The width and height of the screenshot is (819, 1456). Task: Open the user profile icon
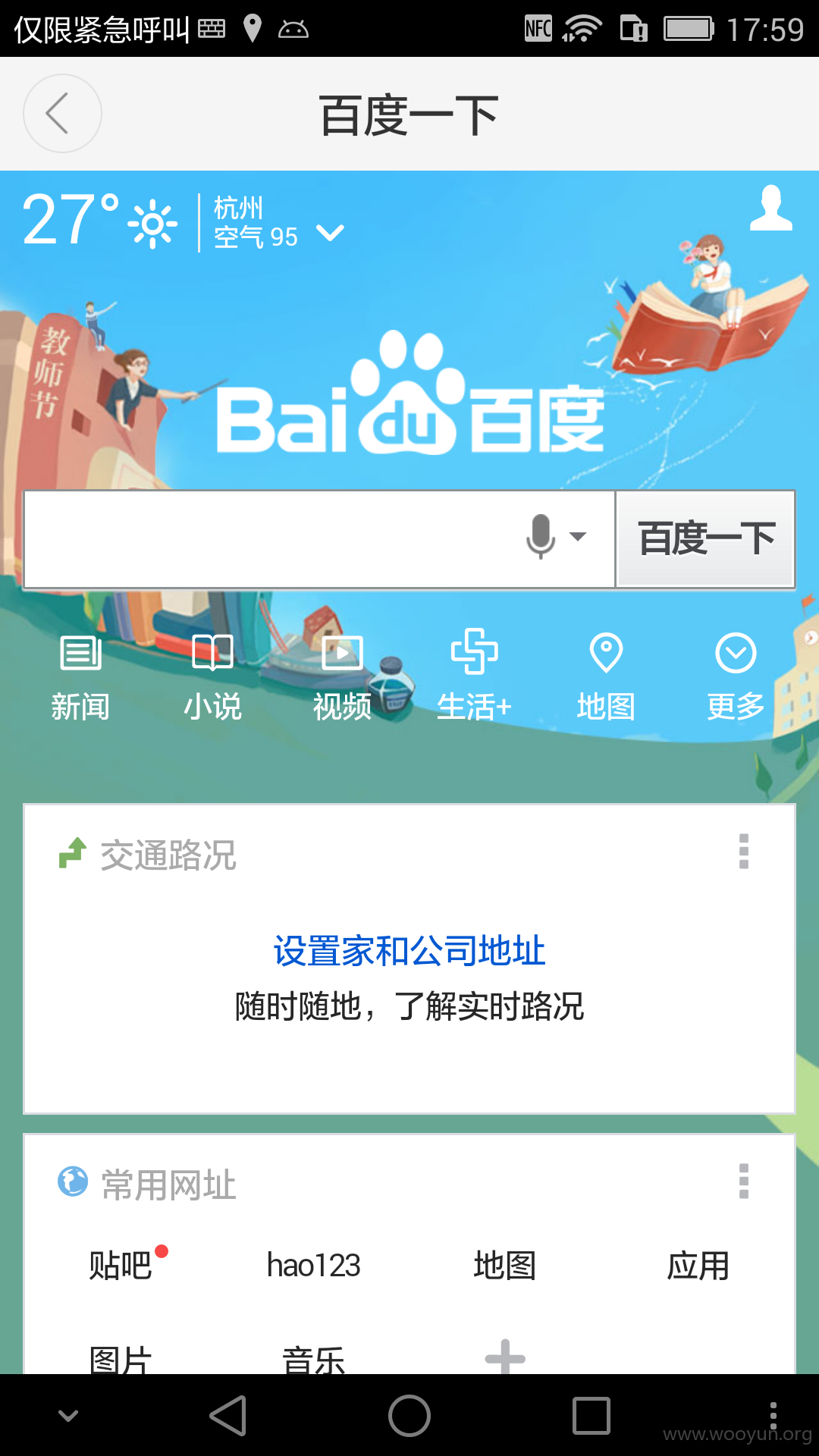[x=770, y=208]
